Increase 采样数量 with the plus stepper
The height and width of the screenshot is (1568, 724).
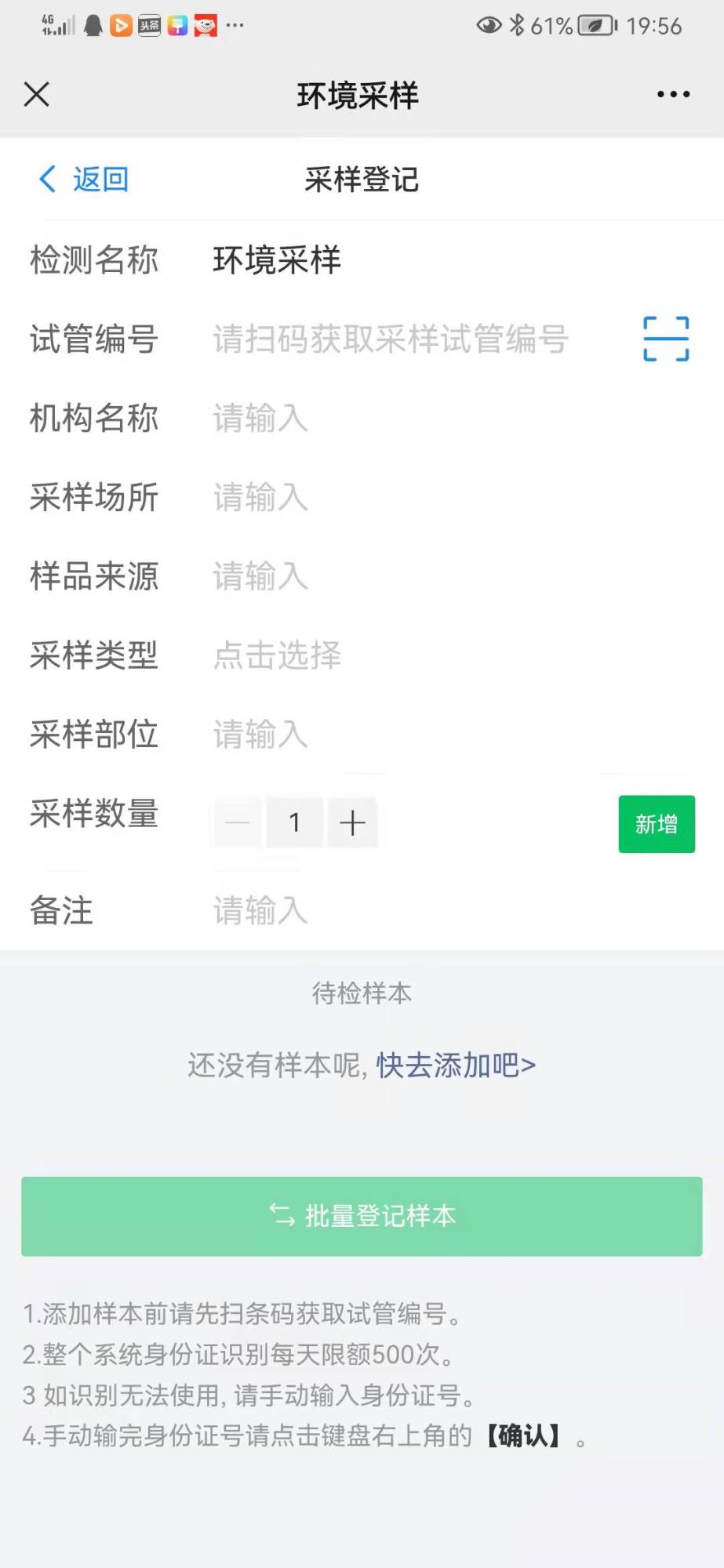pyautogui.click(x=352, y=822)
